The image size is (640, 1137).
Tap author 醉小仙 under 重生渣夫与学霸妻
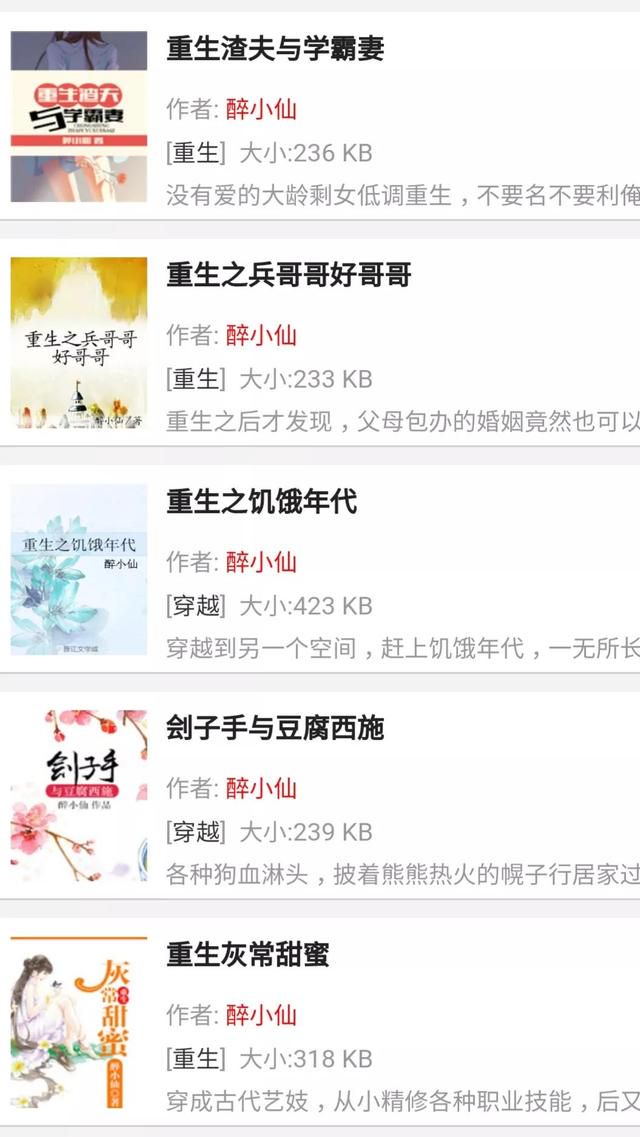[261, 109]
